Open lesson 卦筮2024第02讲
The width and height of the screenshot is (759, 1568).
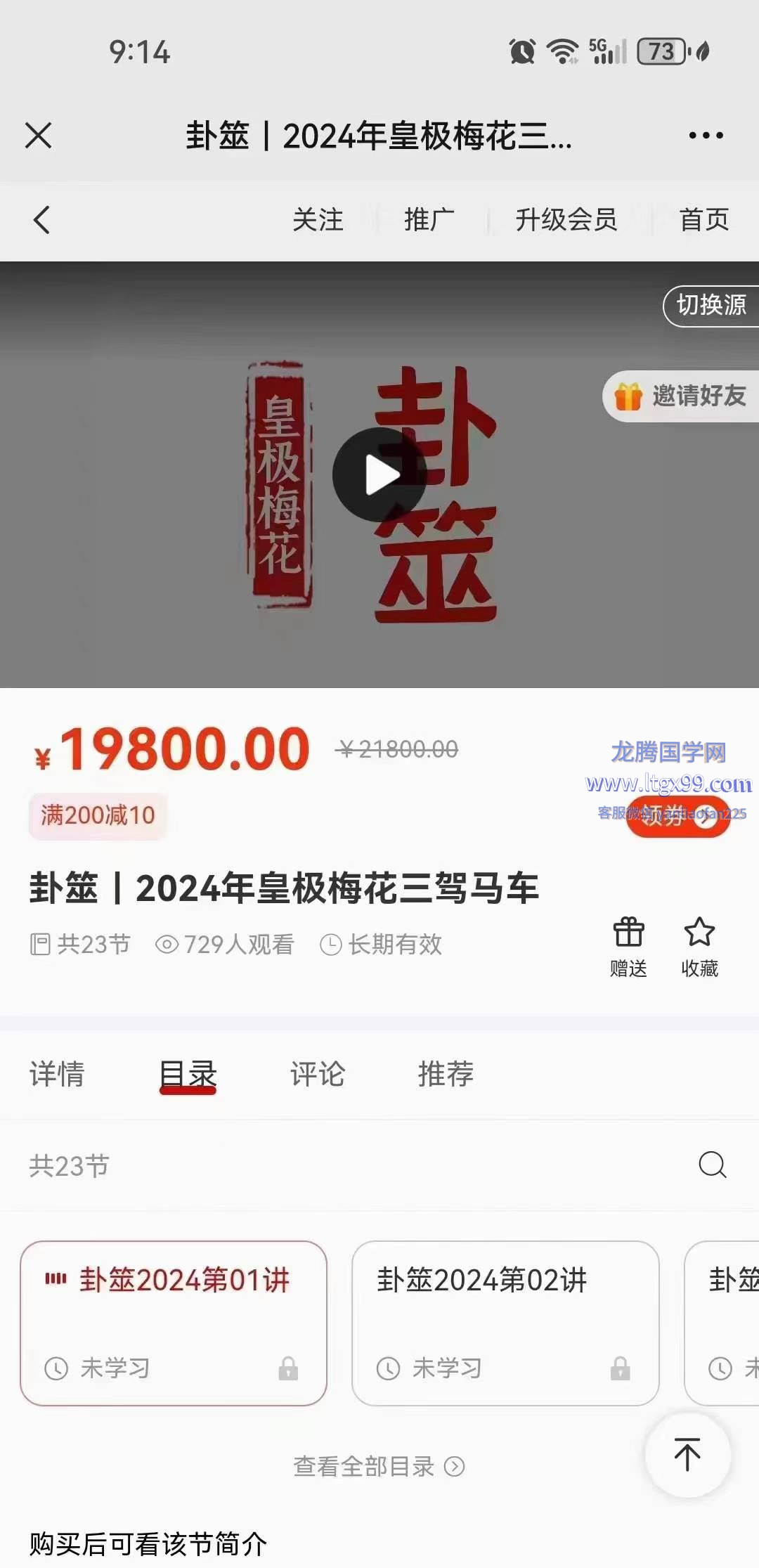505,1323
